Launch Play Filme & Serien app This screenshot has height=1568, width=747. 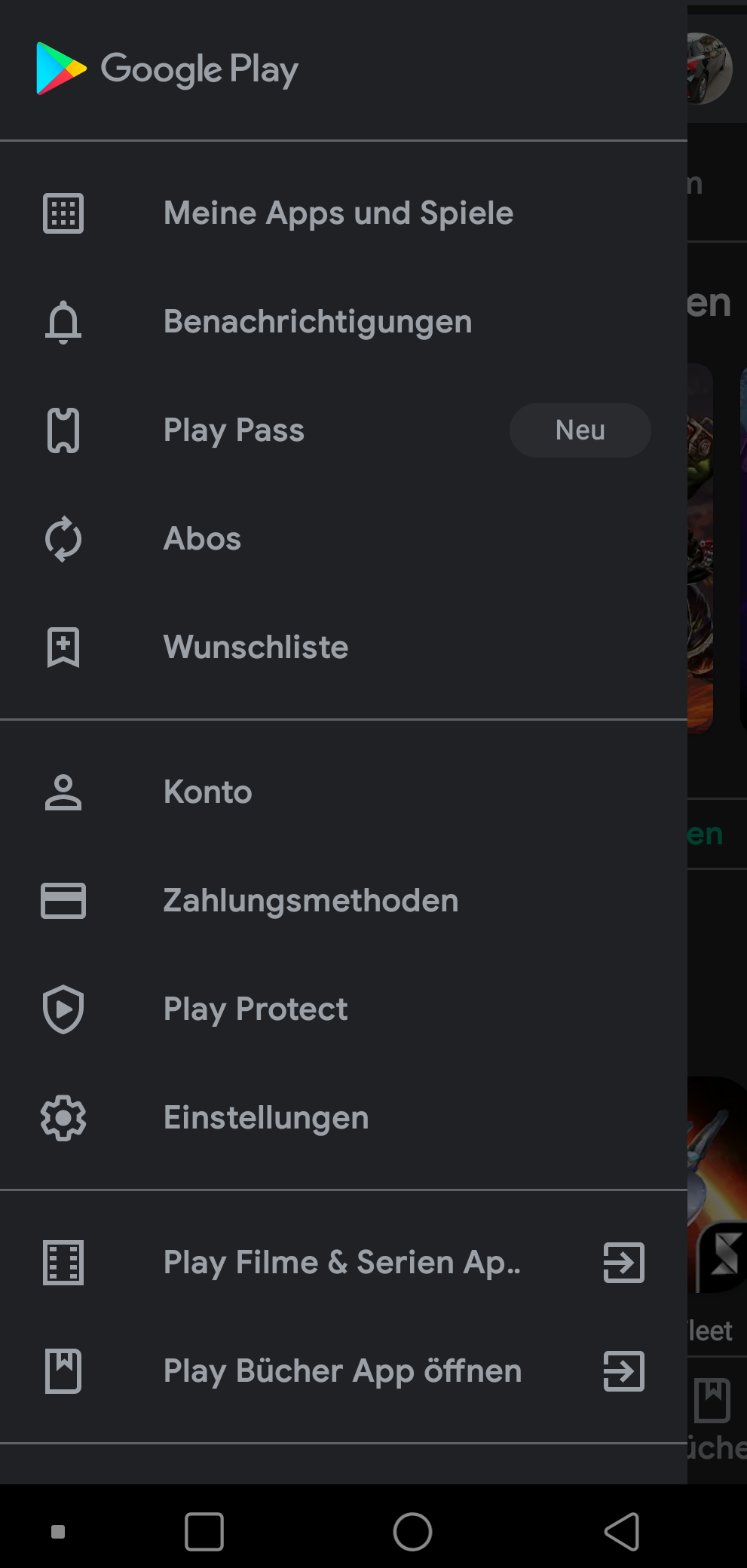(x=344, y=1263)
